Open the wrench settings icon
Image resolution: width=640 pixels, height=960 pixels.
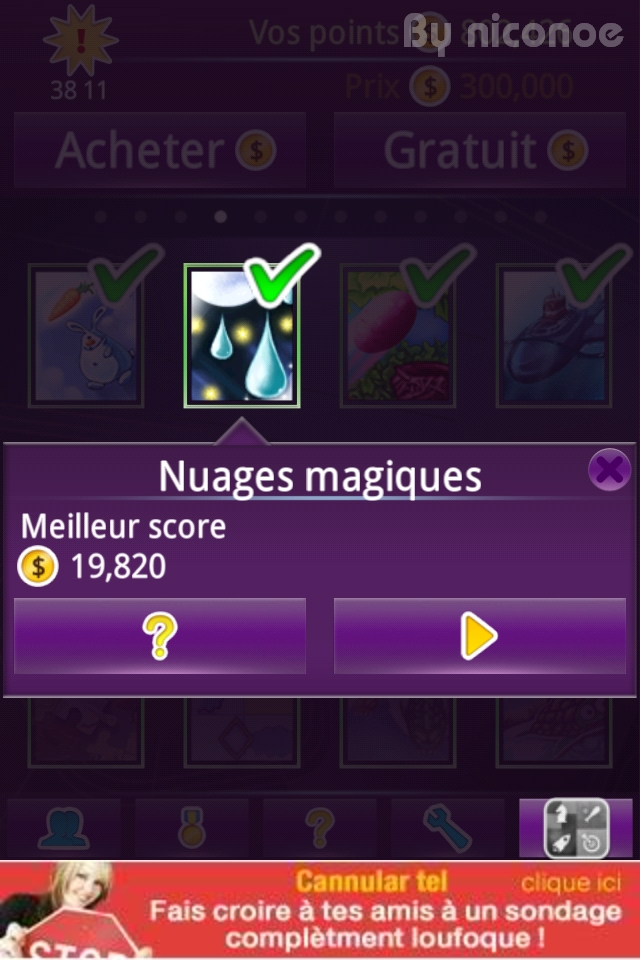pos(447,827)
